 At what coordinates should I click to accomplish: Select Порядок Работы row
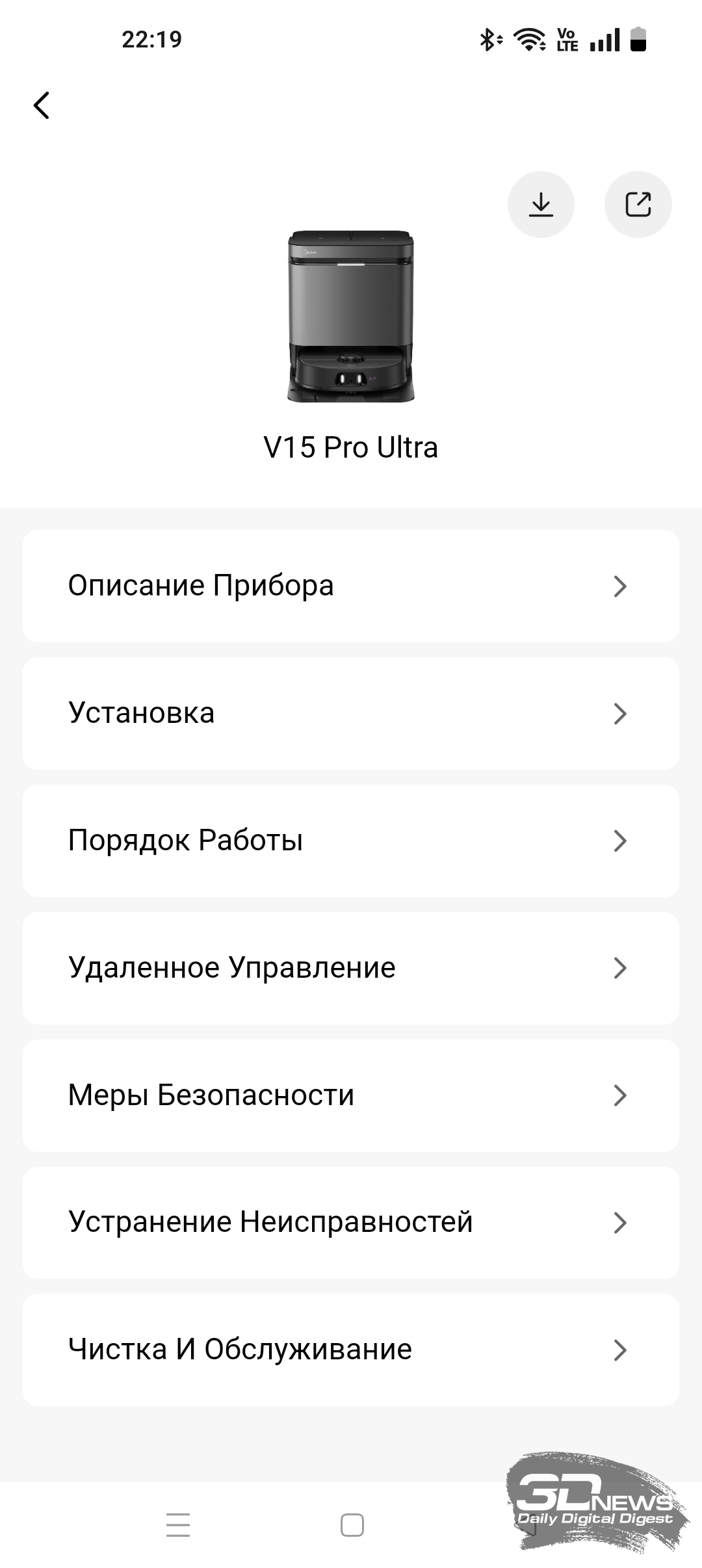pos(351,841)
